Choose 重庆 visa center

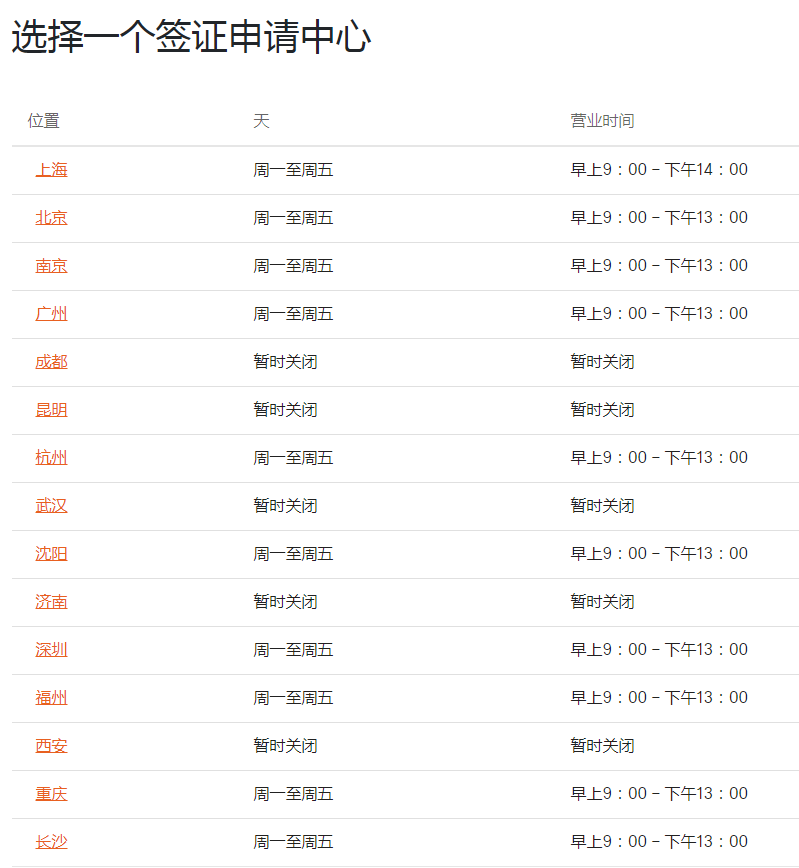[51, 794]
